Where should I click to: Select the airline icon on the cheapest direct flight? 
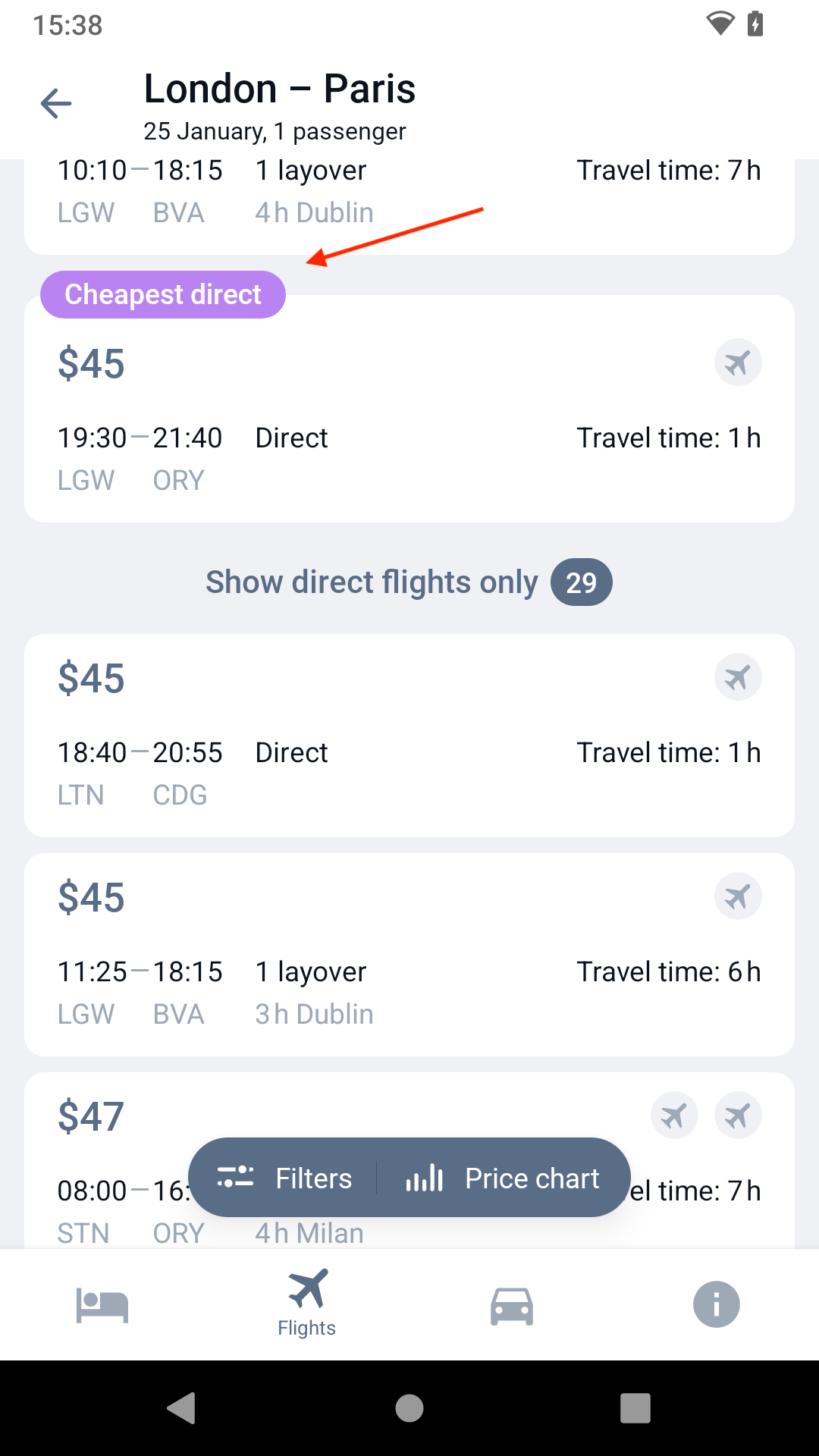(x=737, y=362)
